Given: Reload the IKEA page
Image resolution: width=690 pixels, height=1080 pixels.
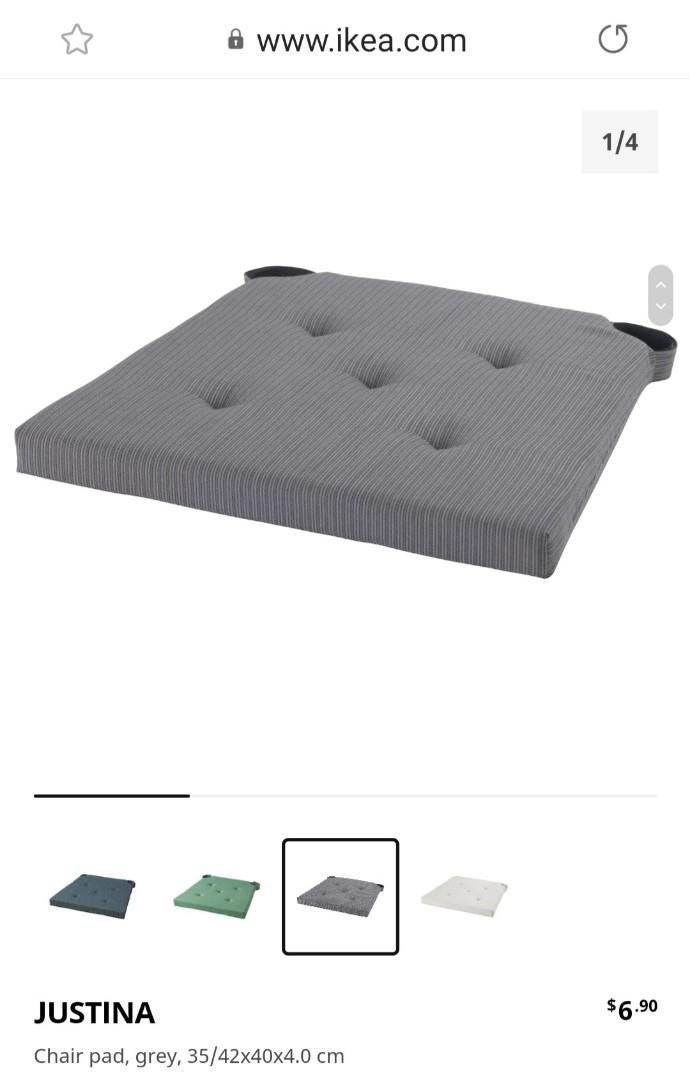Looking at the screenshot, I should (x=612, y=40).
